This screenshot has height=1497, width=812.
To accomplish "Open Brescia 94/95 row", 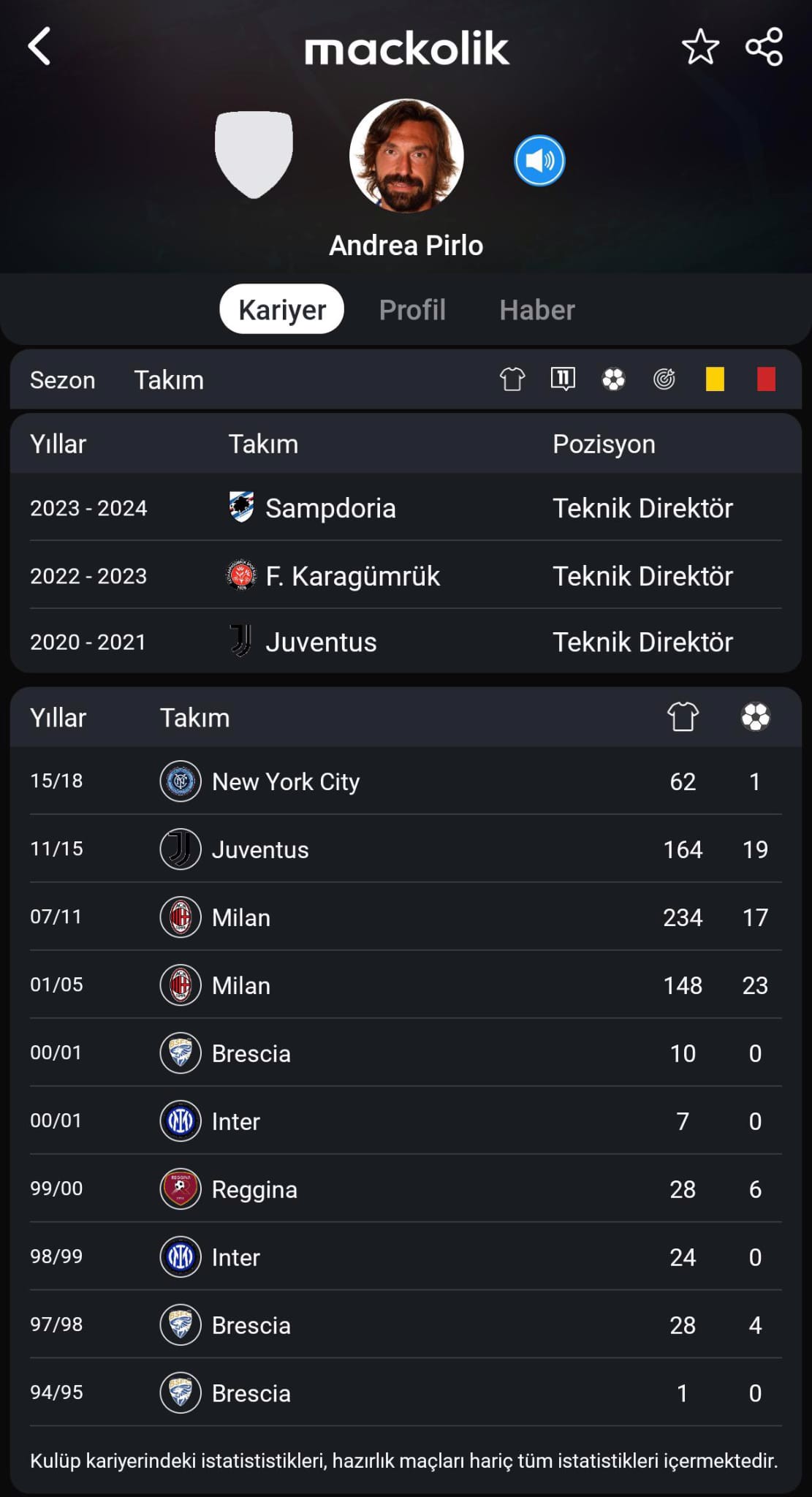I will pos(406,1392).
